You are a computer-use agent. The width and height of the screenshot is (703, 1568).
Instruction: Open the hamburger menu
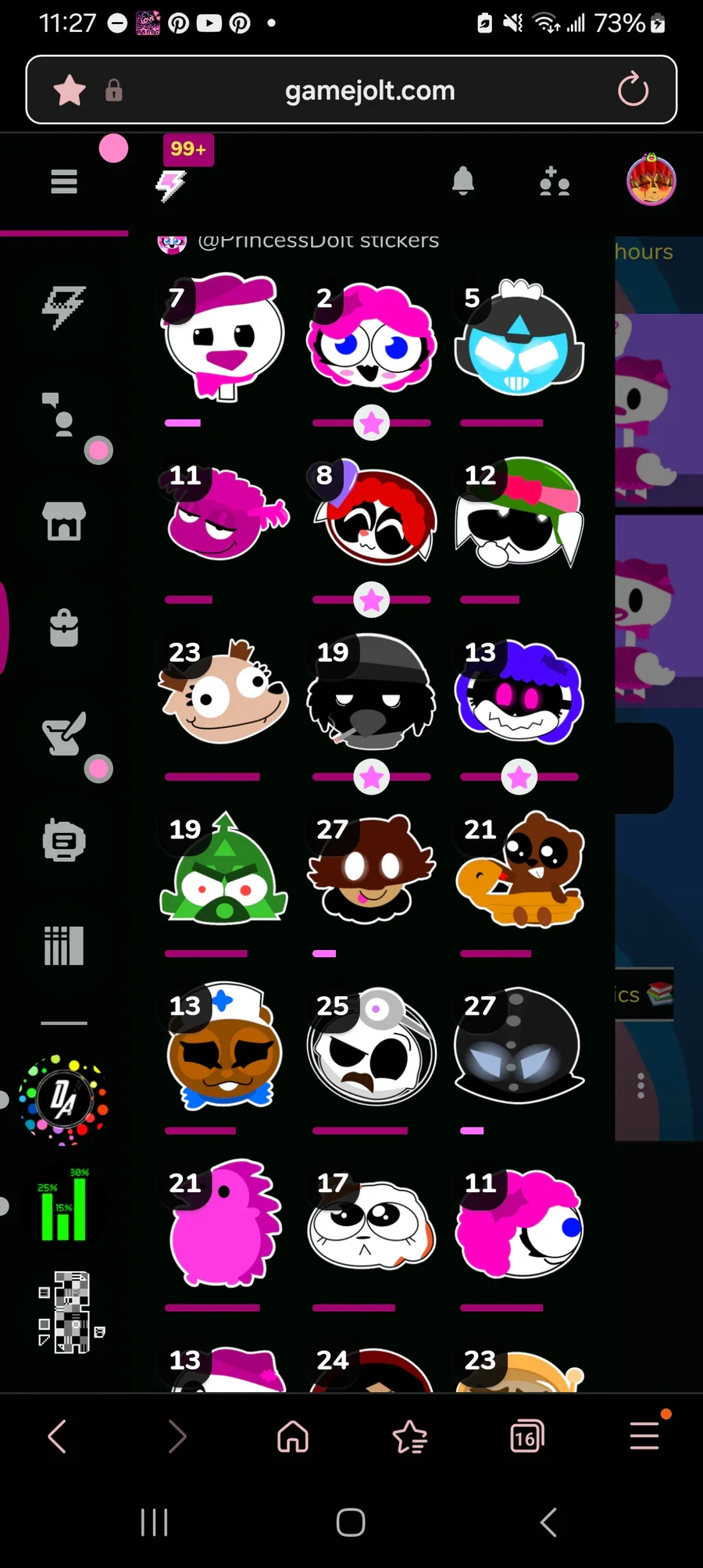click(x=64, y=181)
